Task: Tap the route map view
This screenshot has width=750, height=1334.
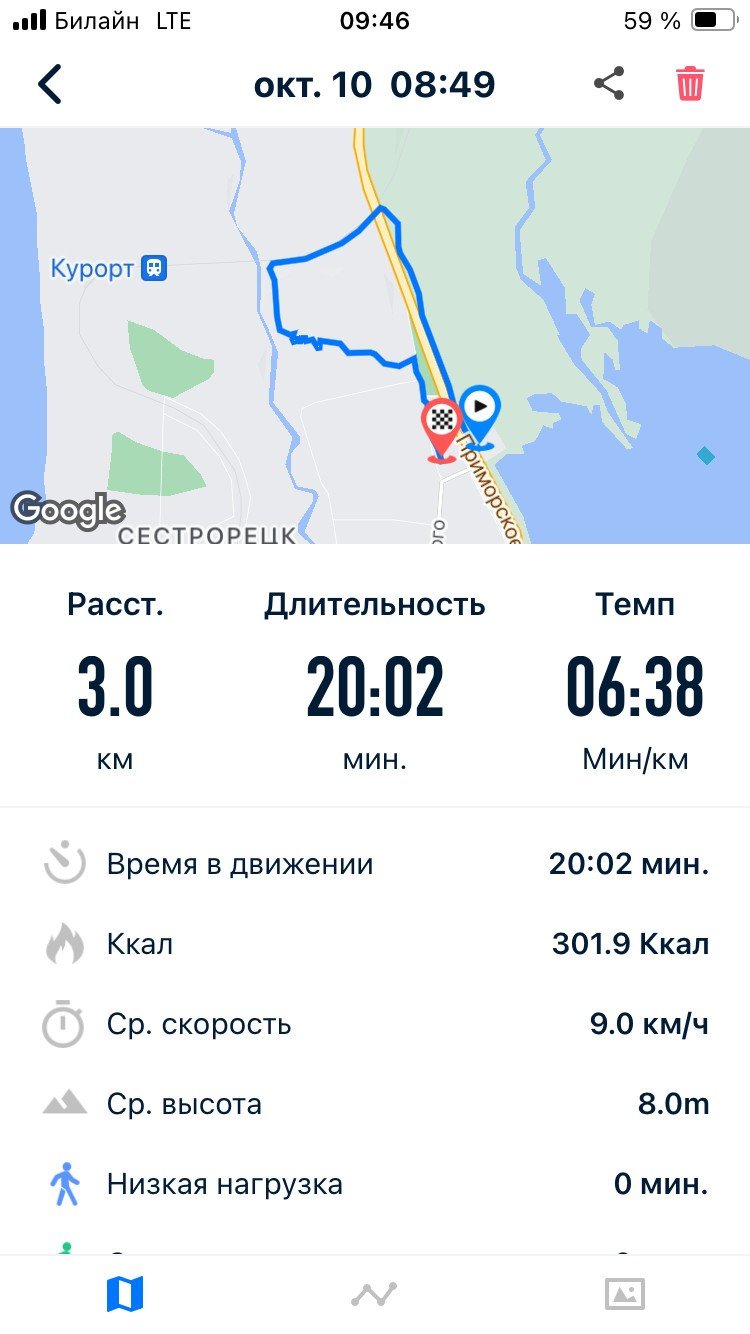Action: tap(375, 336)
